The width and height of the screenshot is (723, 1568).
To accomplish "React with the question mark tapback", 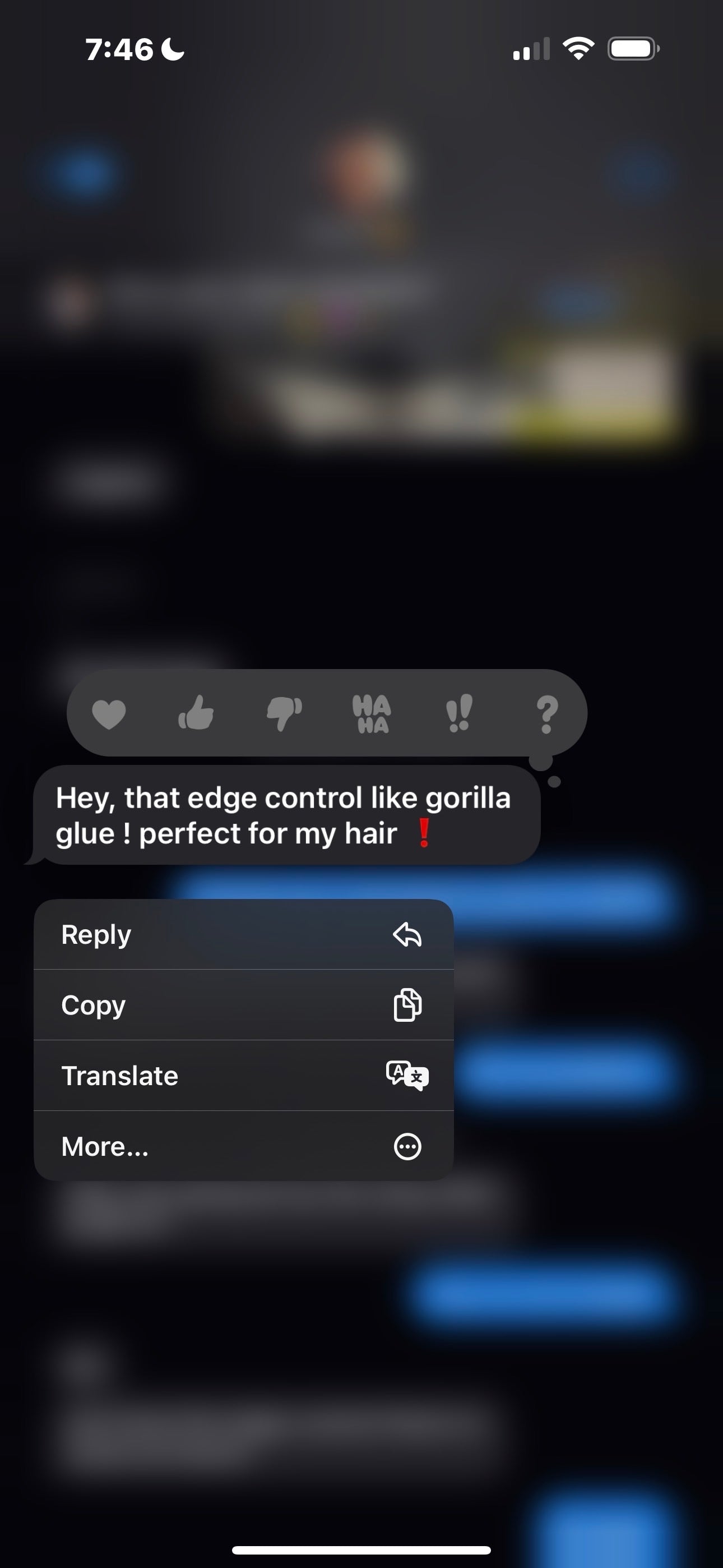I will point(546,713).
